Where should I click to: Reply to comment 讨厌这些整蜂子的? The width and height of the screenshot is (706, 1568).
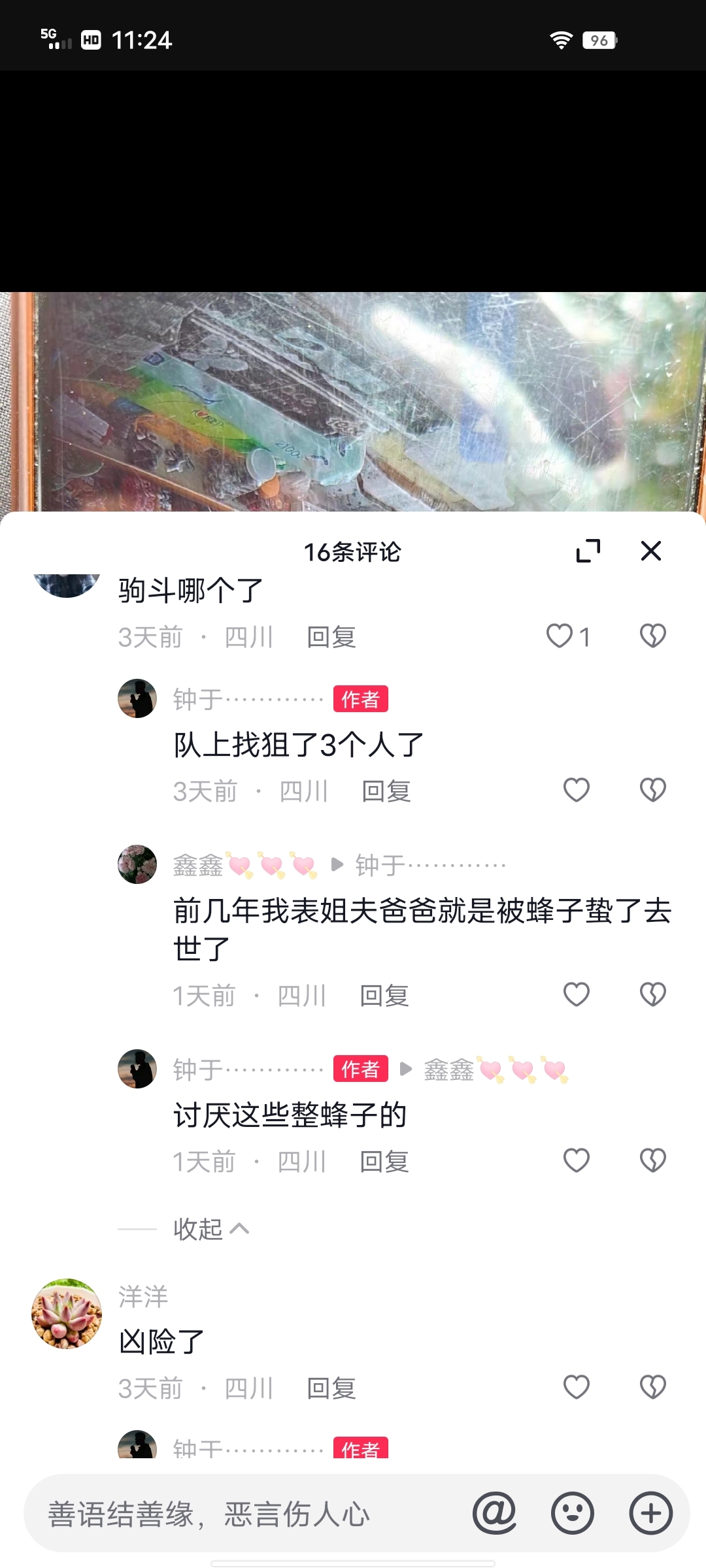pos(384,1162)
